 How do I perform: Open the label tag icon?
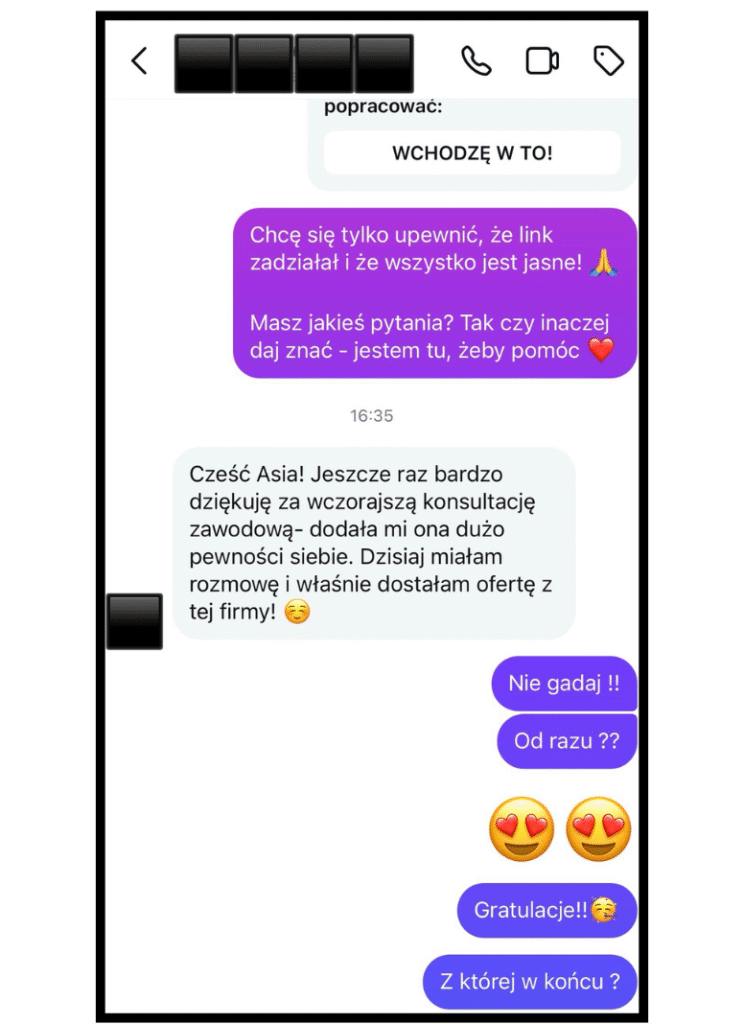[608, 61]
